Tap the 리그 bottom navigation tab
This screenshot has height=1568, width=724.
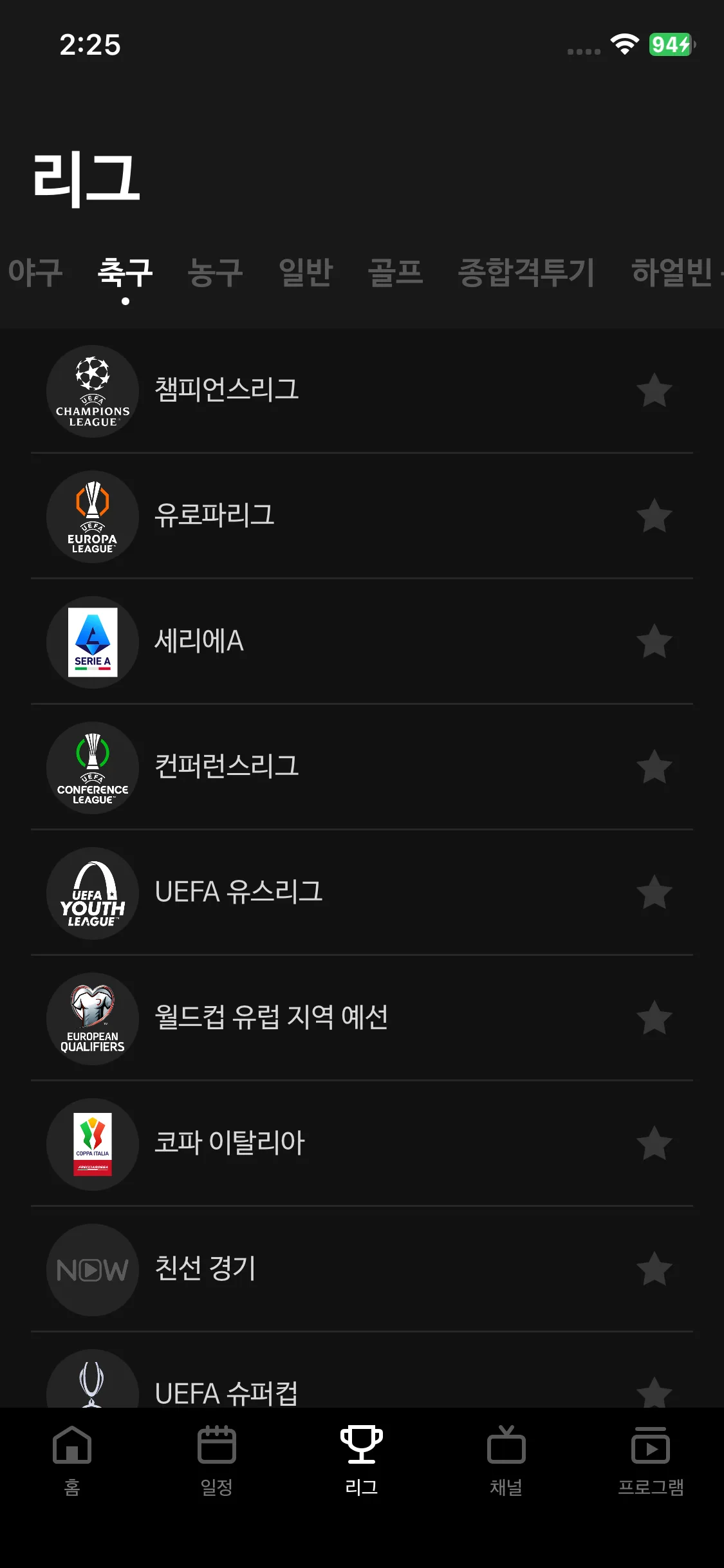362,1459
